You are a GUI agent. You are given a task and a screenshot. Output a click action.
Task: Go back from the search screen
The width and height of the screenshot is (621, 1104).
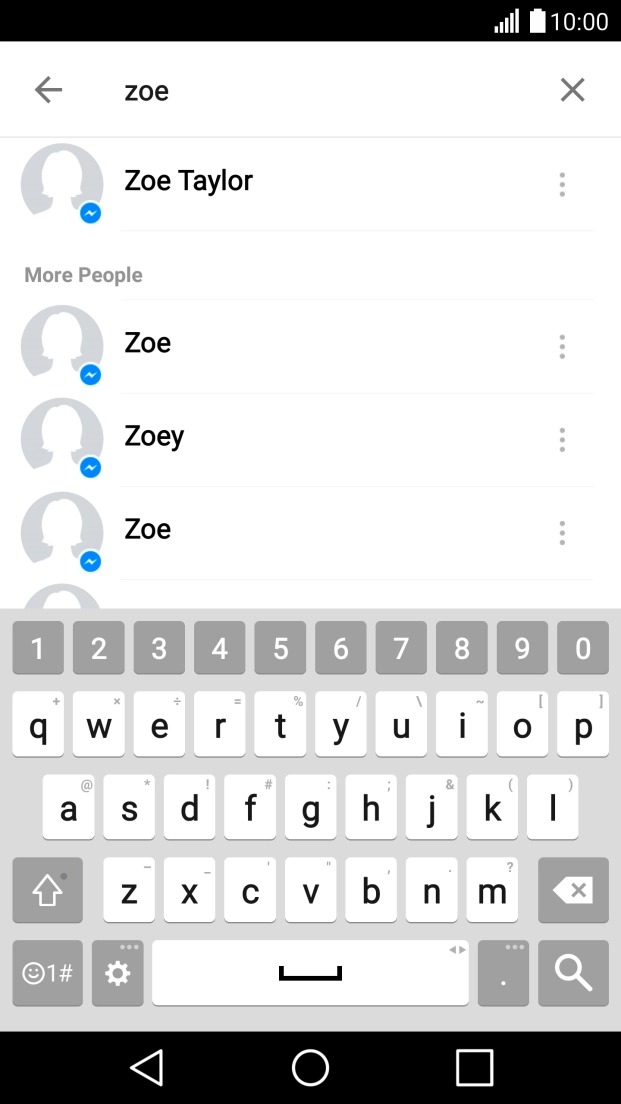point(48,90)
